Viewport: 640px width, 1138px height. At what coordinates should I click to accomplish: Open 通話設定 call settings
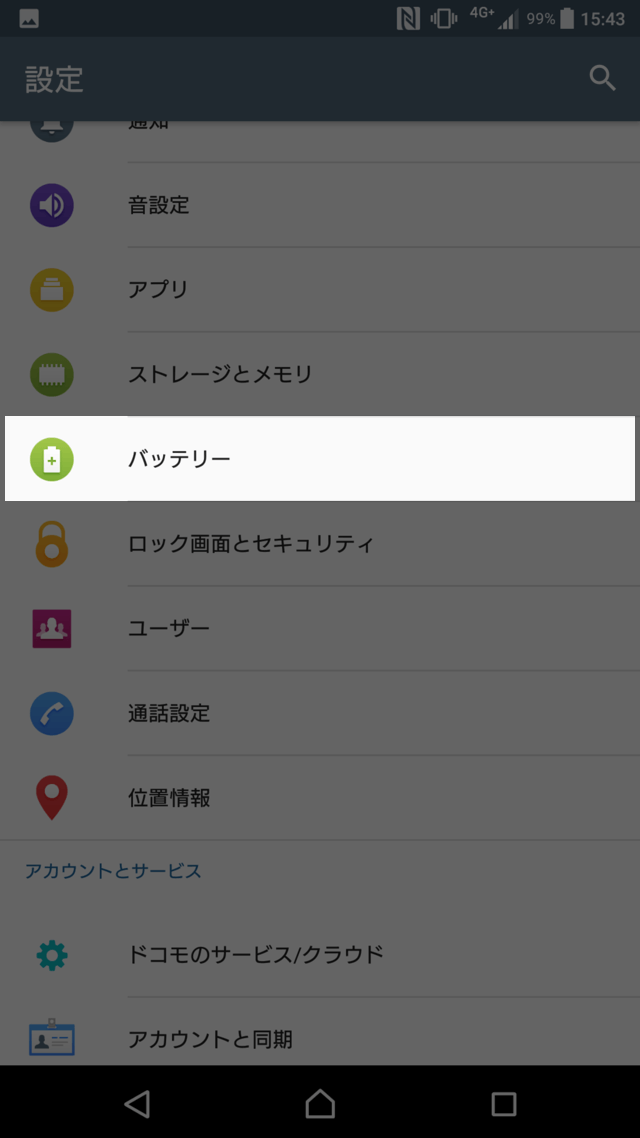(320, 713)
